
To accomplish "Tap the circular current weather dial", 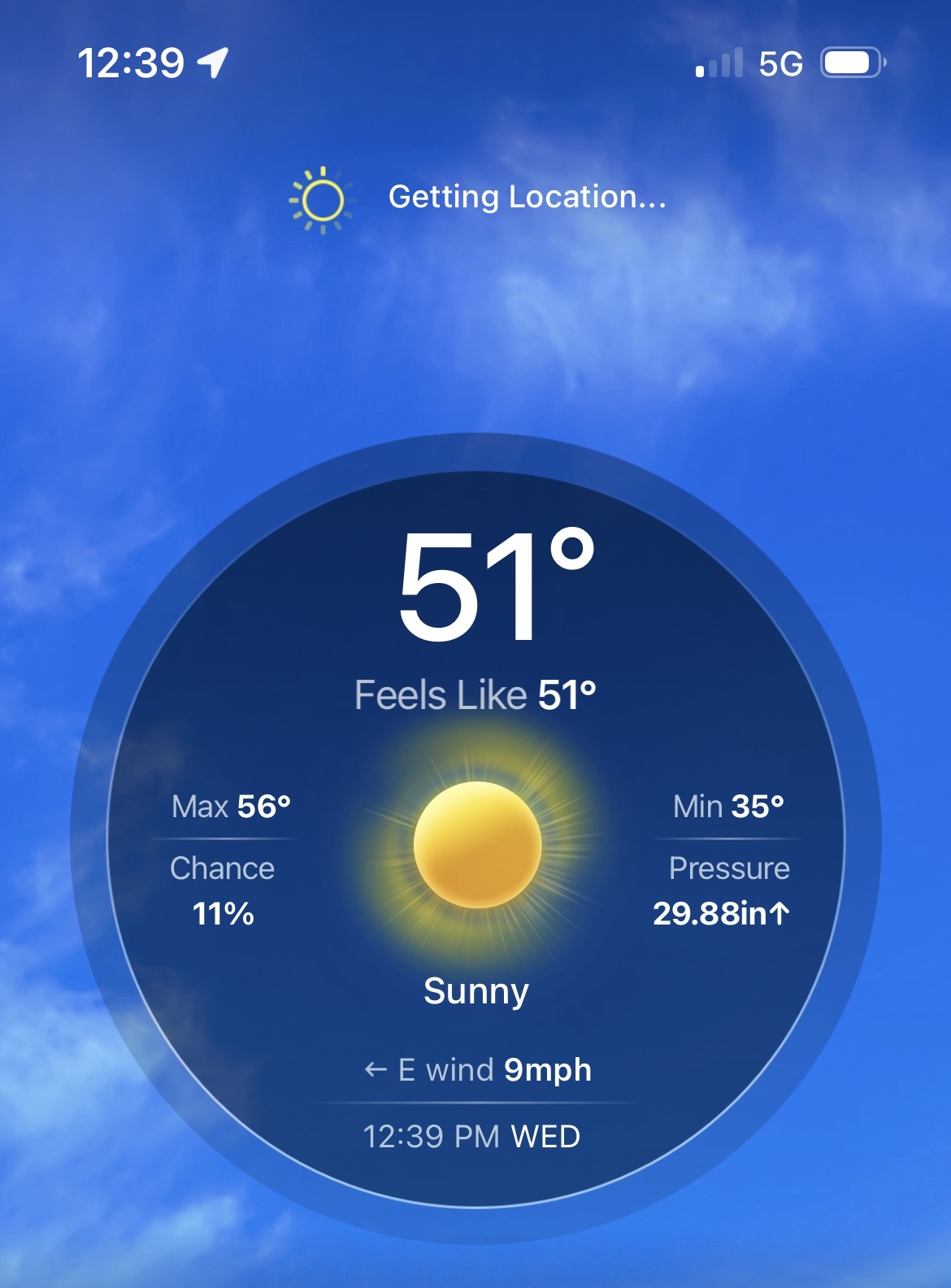I will click(475, 838).
